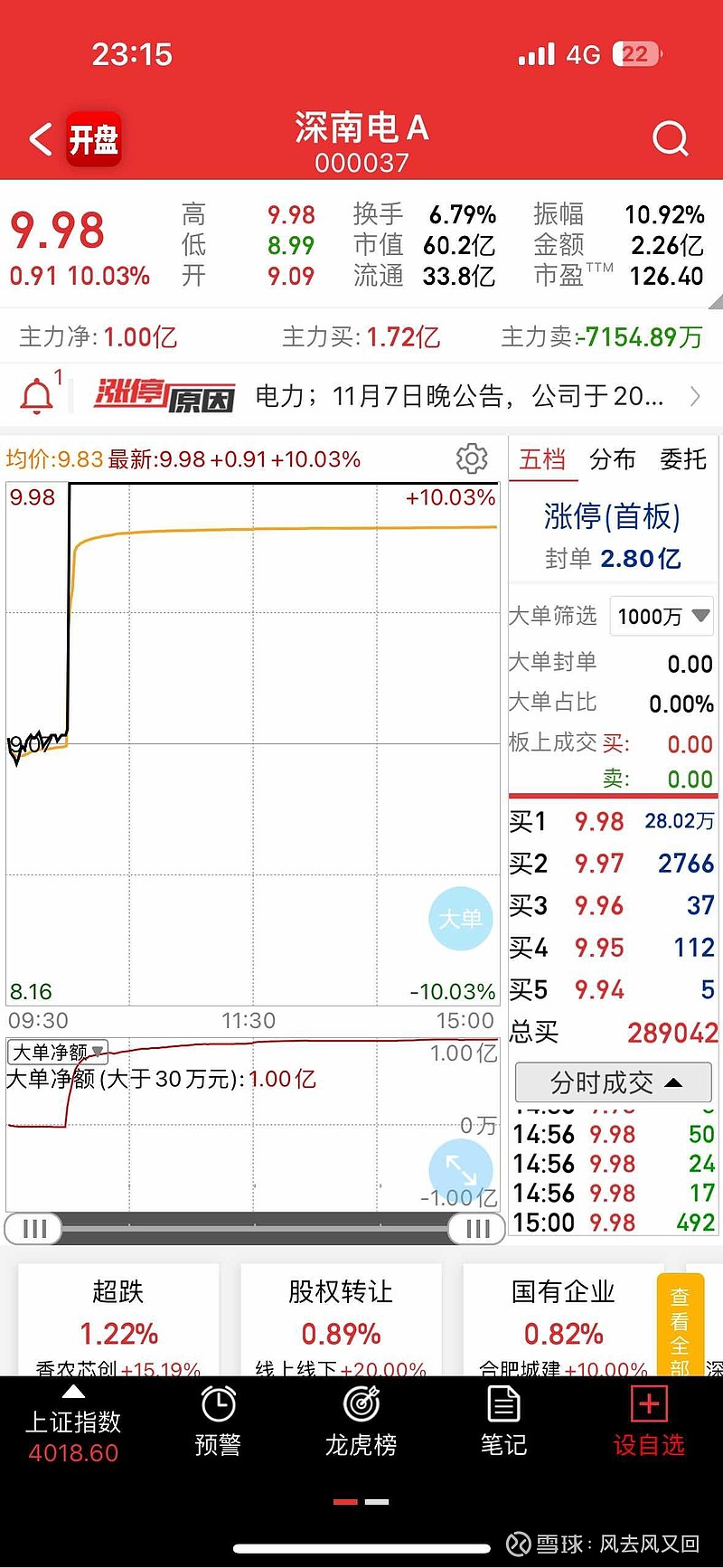Image resolution: width=723 pixels, height=1568 pixels.
Task: Open chart settings via gear icon
Action: click(x=472, y=458)
